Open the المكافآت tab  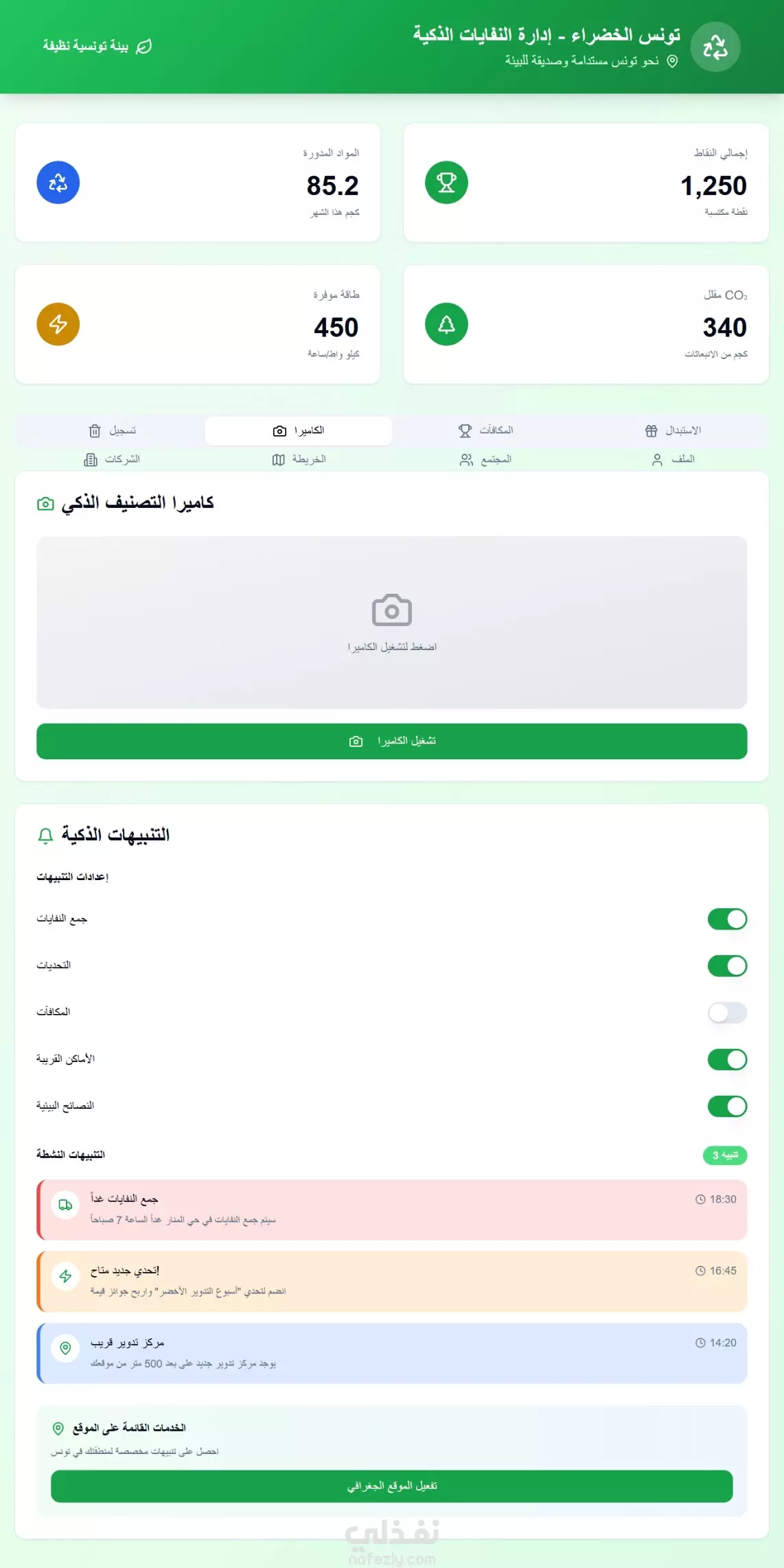click(485, 430)
